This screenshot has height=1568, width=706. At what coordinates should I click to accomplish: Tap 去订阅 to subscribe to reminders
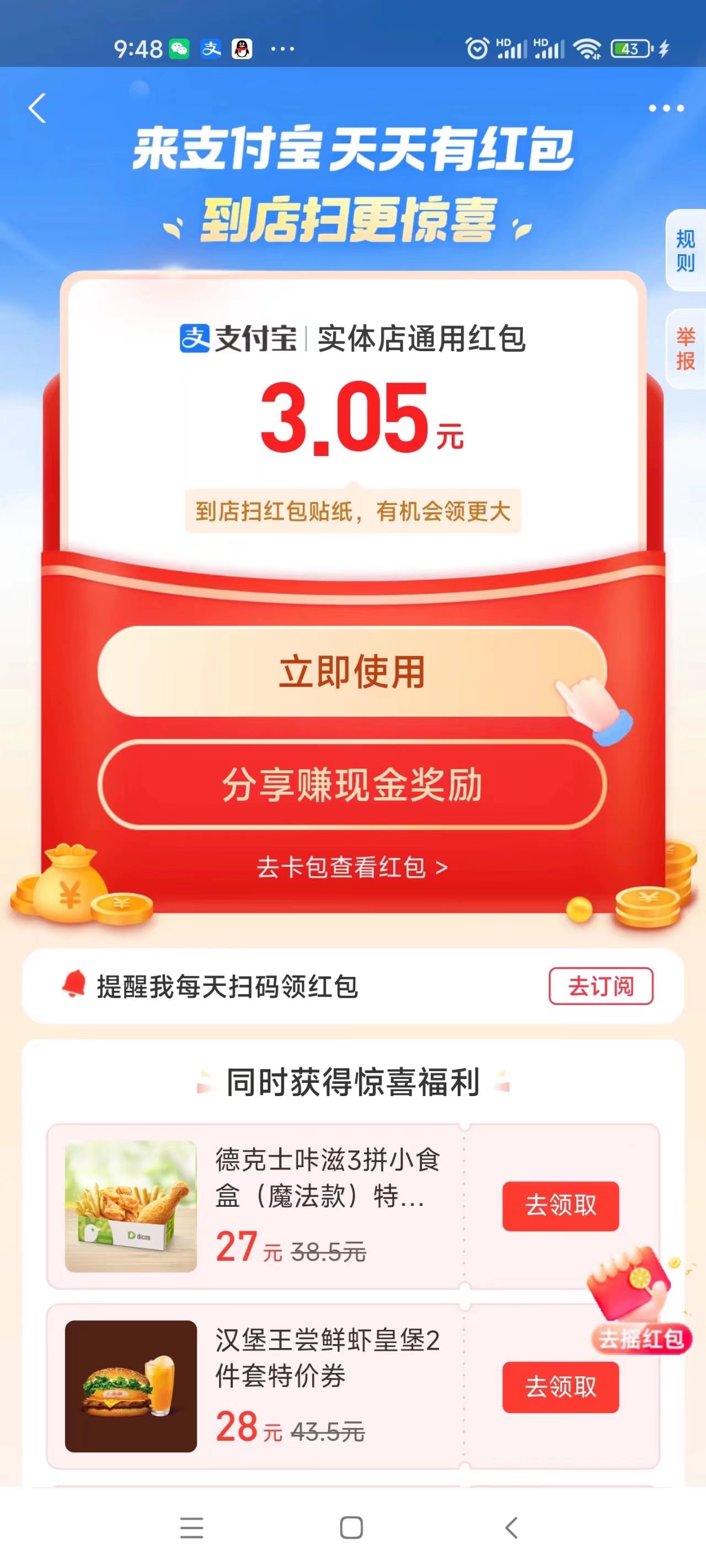coord(601,986)
